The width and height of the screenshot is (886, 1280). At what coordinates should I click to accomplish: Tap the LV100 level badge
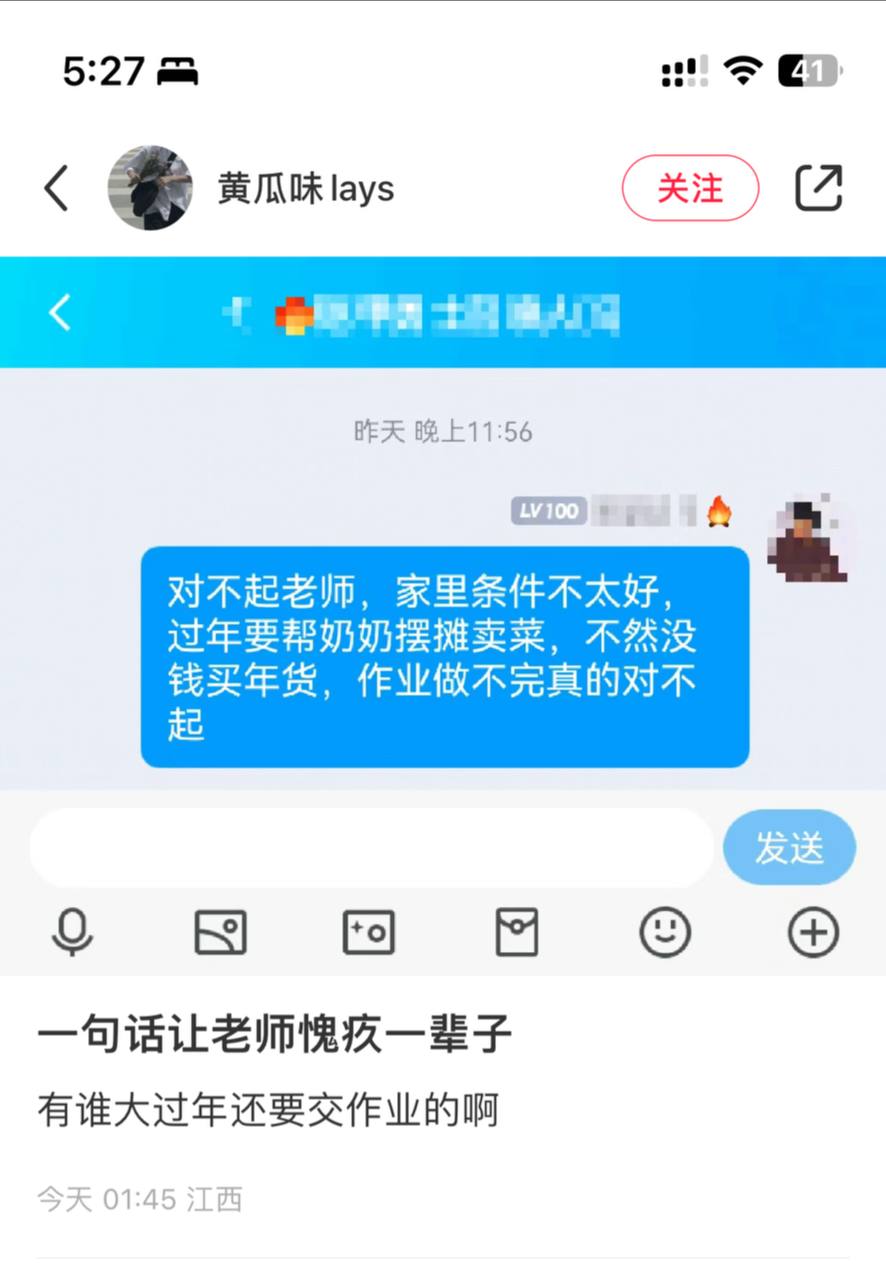pos(546,511)
